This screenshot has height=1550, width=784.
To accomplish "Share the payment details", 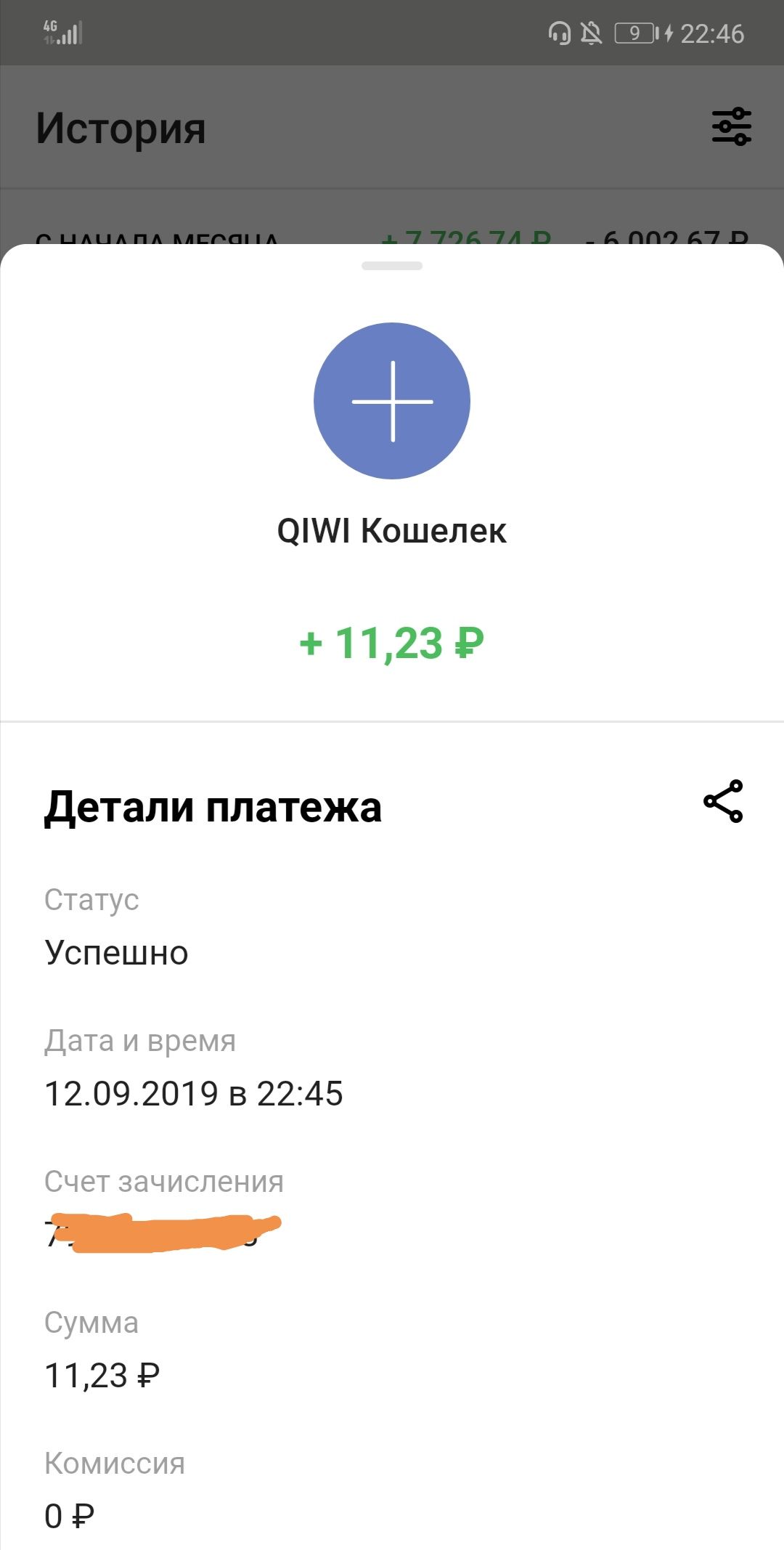I will (723, 801).
